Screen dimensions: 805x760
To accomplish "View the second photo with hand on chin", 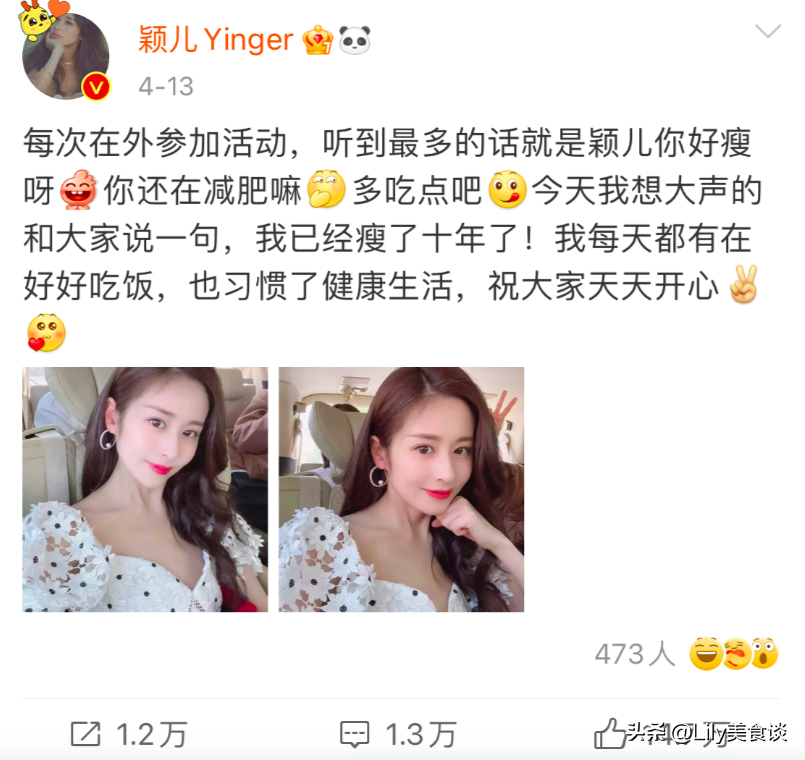I will pos(401,489).
